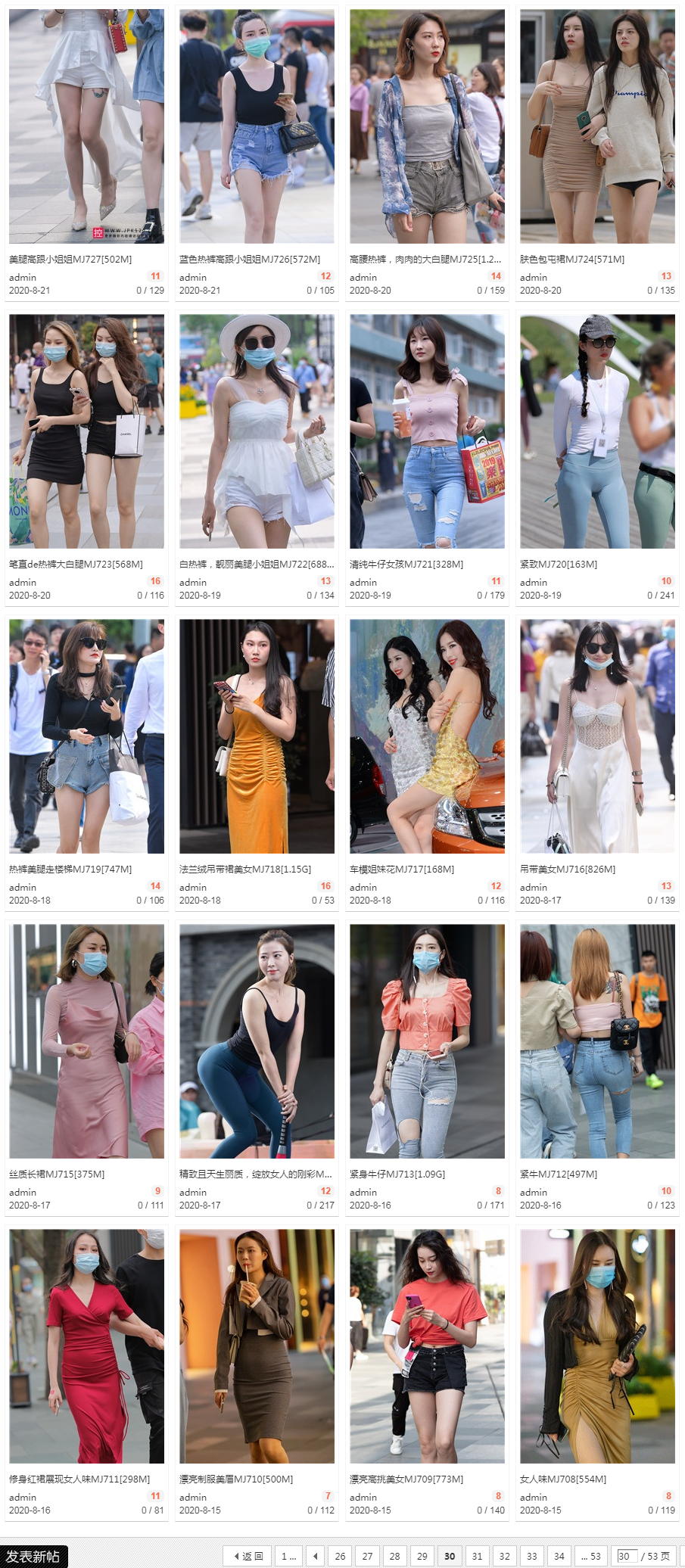Go to page 31
This screenshot has height=1568, width=685.
click(x=477, y=1556)
